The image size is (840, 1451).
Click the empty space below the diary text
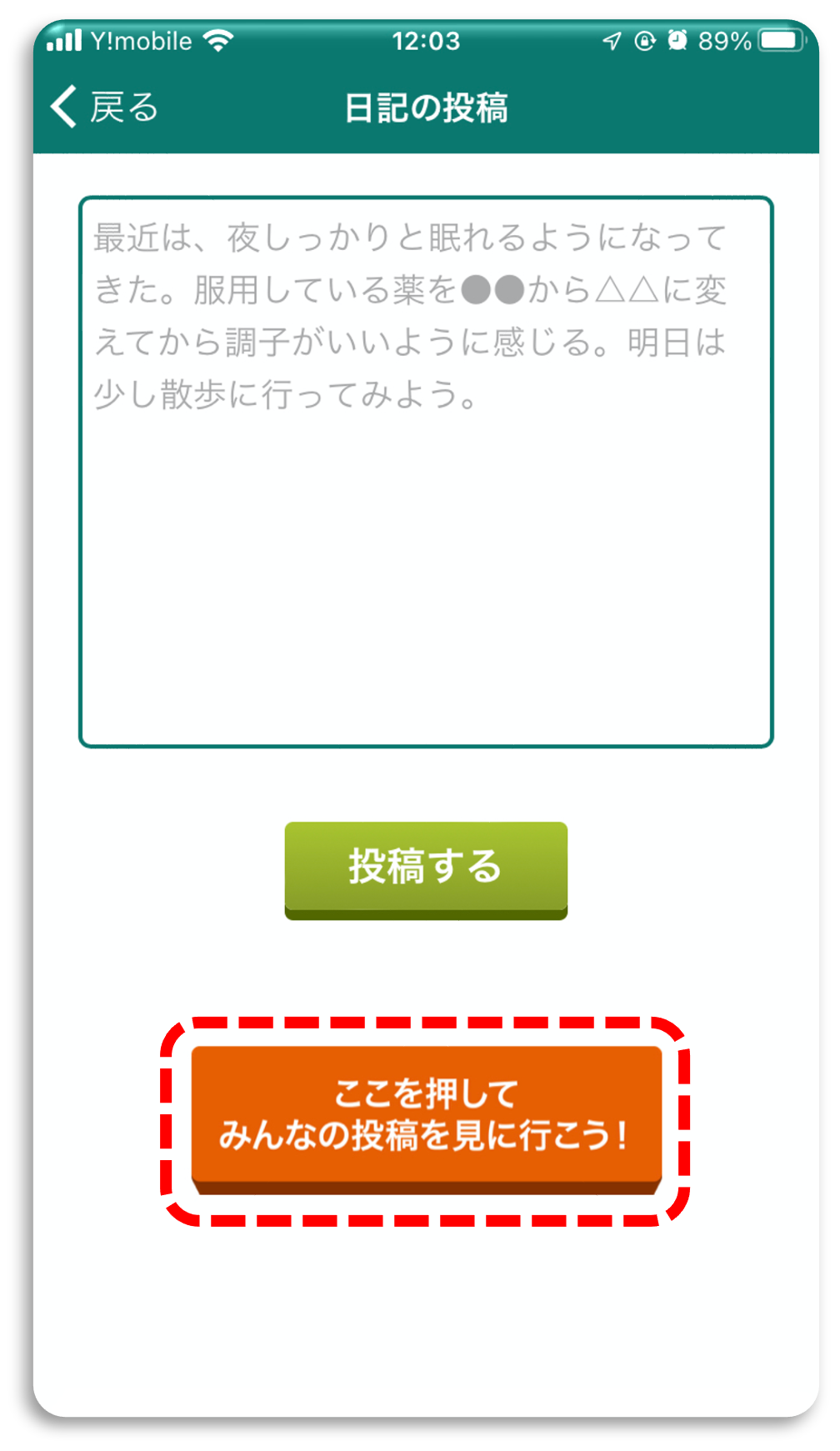426,583
